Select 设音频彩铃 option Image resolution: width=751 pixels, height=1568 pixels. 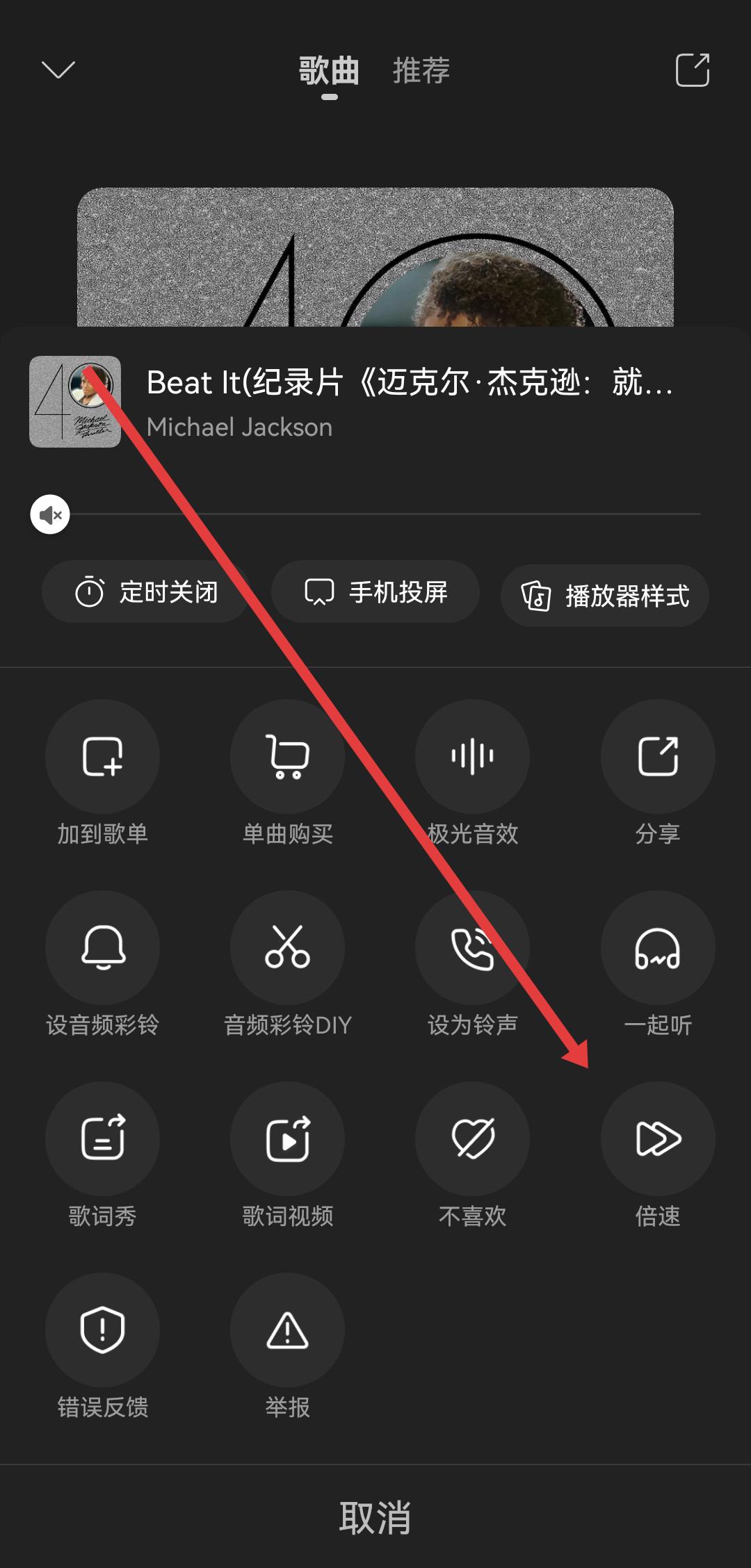(x=102, y=947)
